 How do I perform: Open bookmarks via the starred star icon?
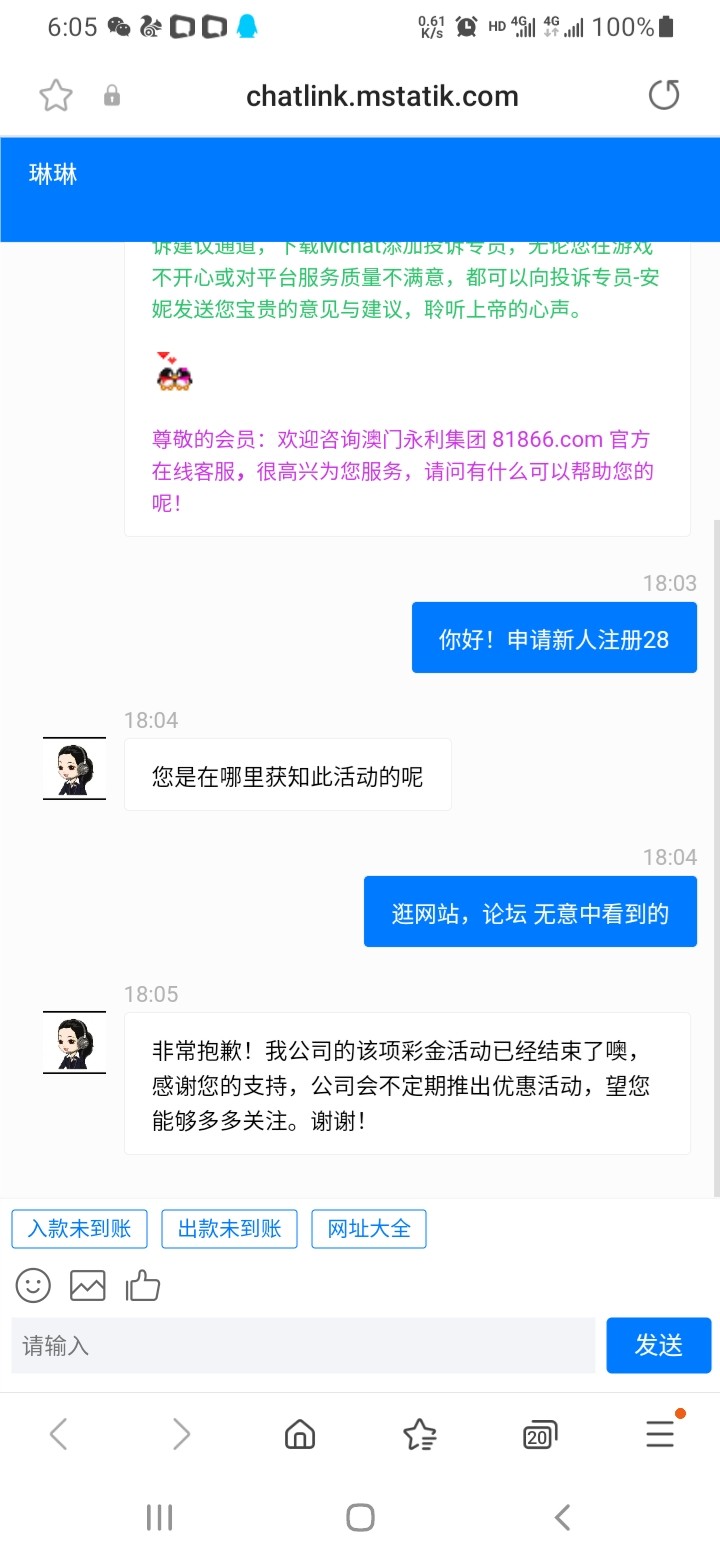pos(419,1434)
